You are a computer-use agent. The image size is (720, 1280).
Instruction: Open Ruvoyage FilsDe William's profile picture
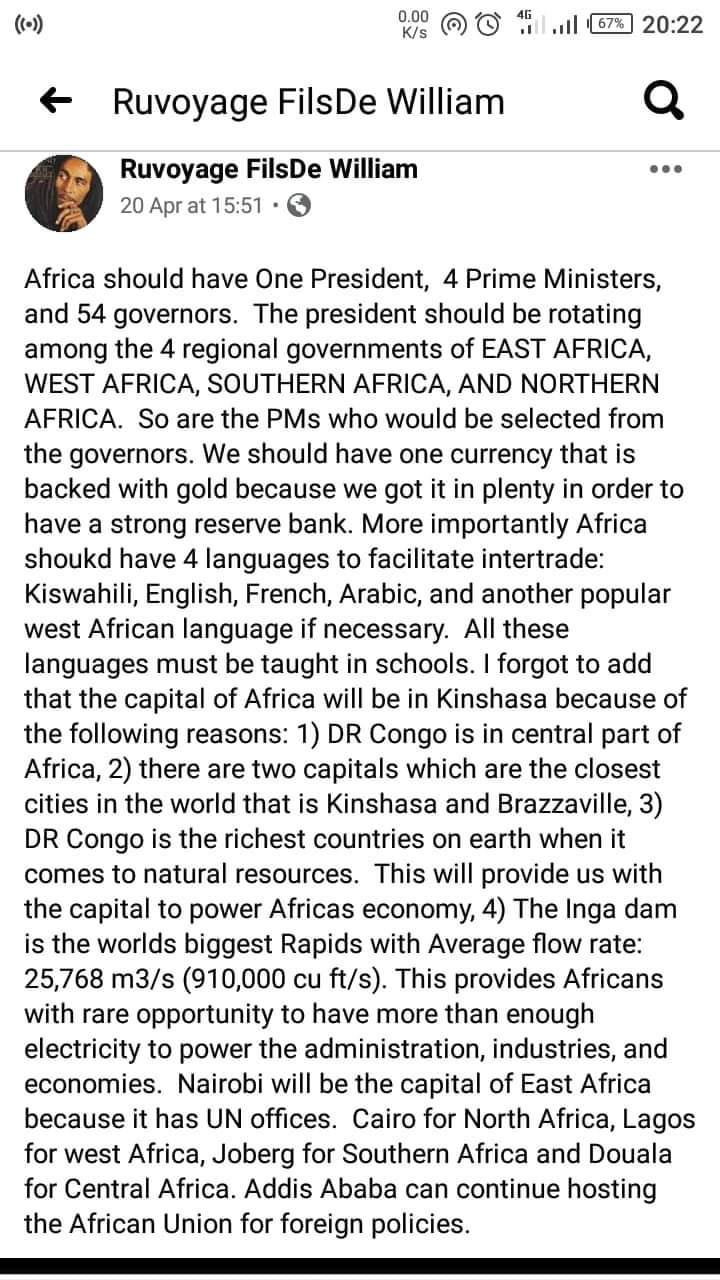63,193
